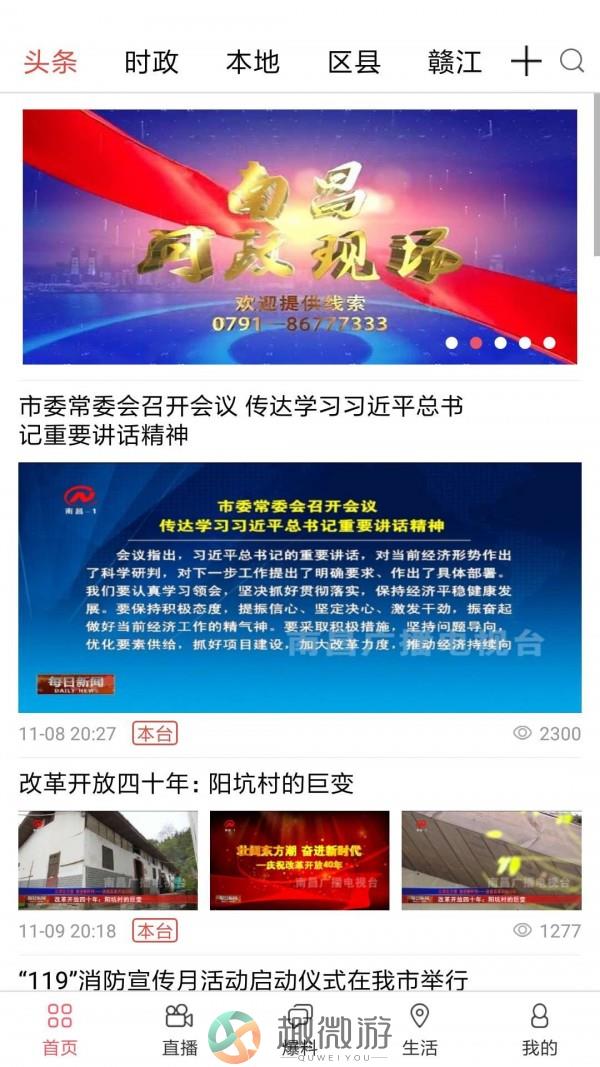Image resolution: width=600 pixels, height=1067 pixels.
Task: Open the 市委常委会召开会议 article
Action: (x=241, y=421)
